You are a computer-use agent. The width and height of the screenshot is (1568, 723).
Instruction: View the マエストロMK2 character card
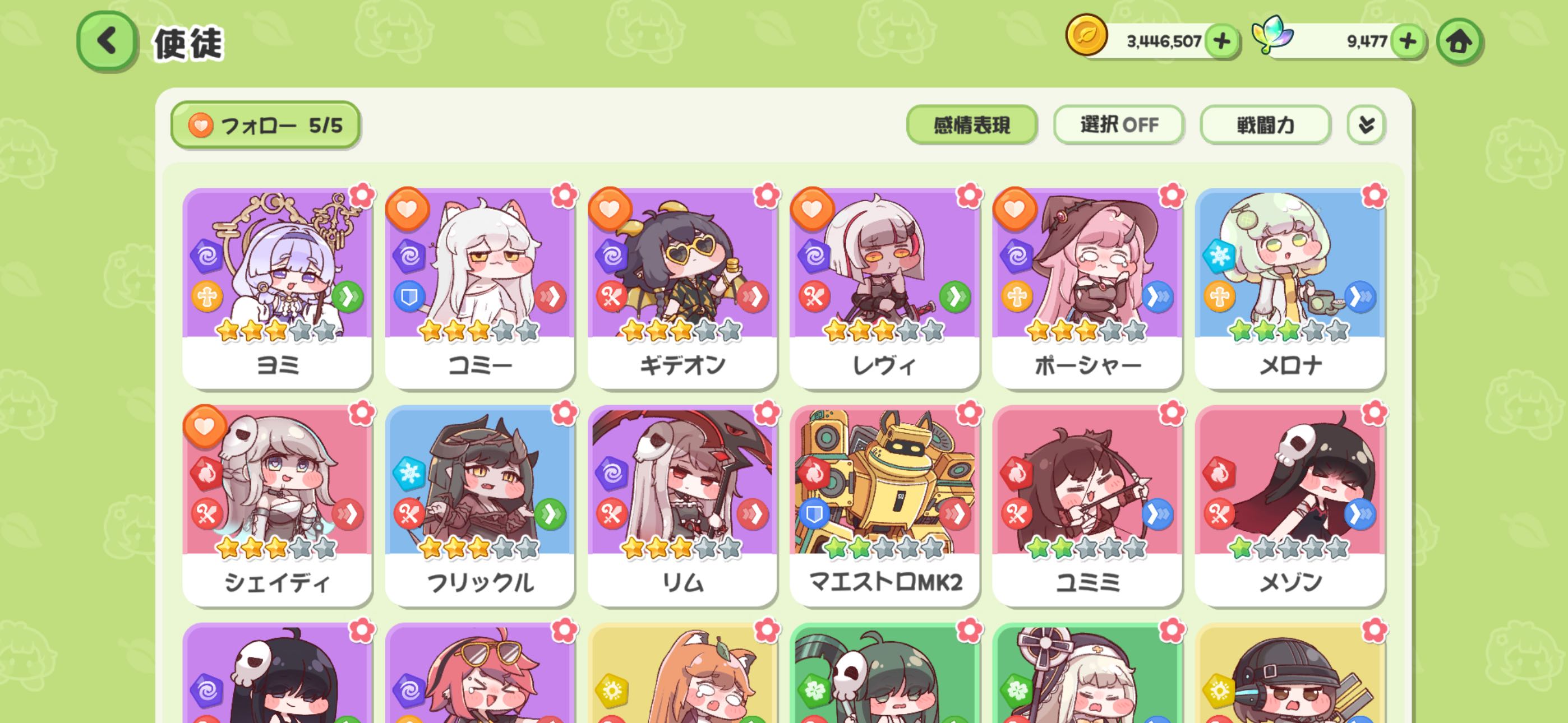tap(884, 504)
